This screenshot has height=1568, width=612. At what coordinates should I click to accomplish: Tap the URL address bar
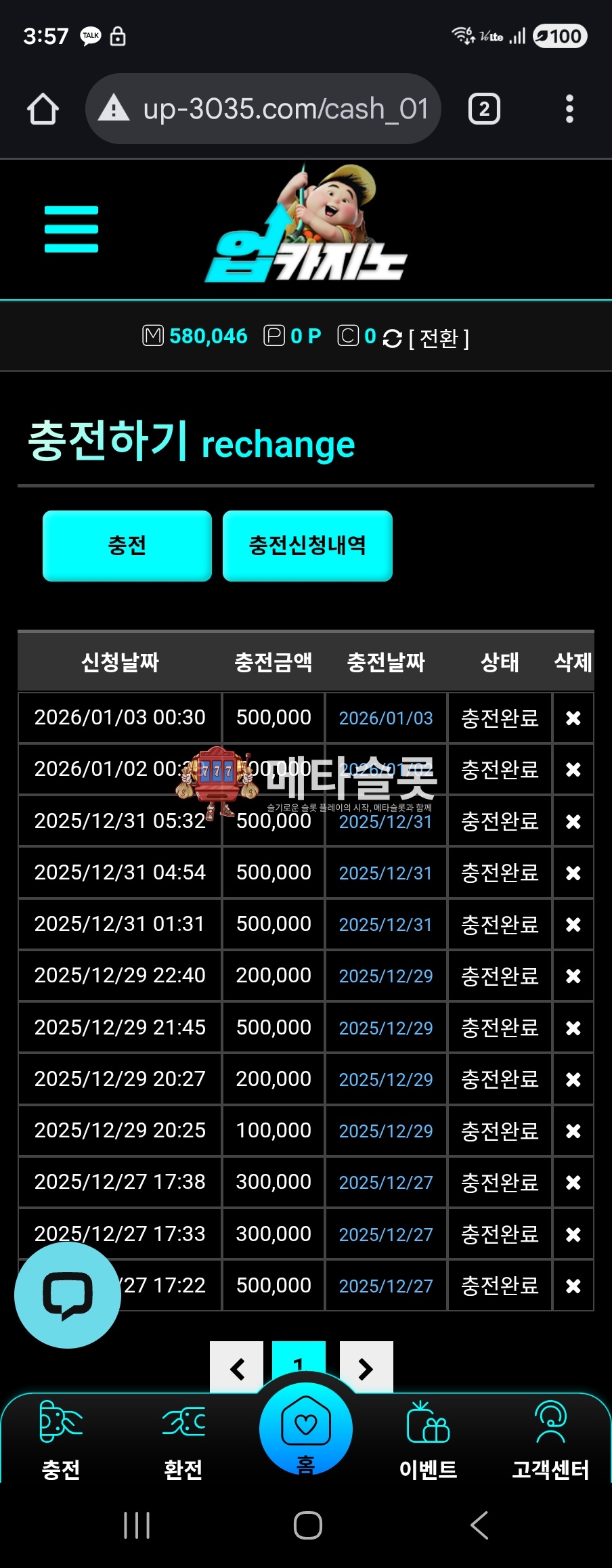pyautogui.click(x=264, y=109)
